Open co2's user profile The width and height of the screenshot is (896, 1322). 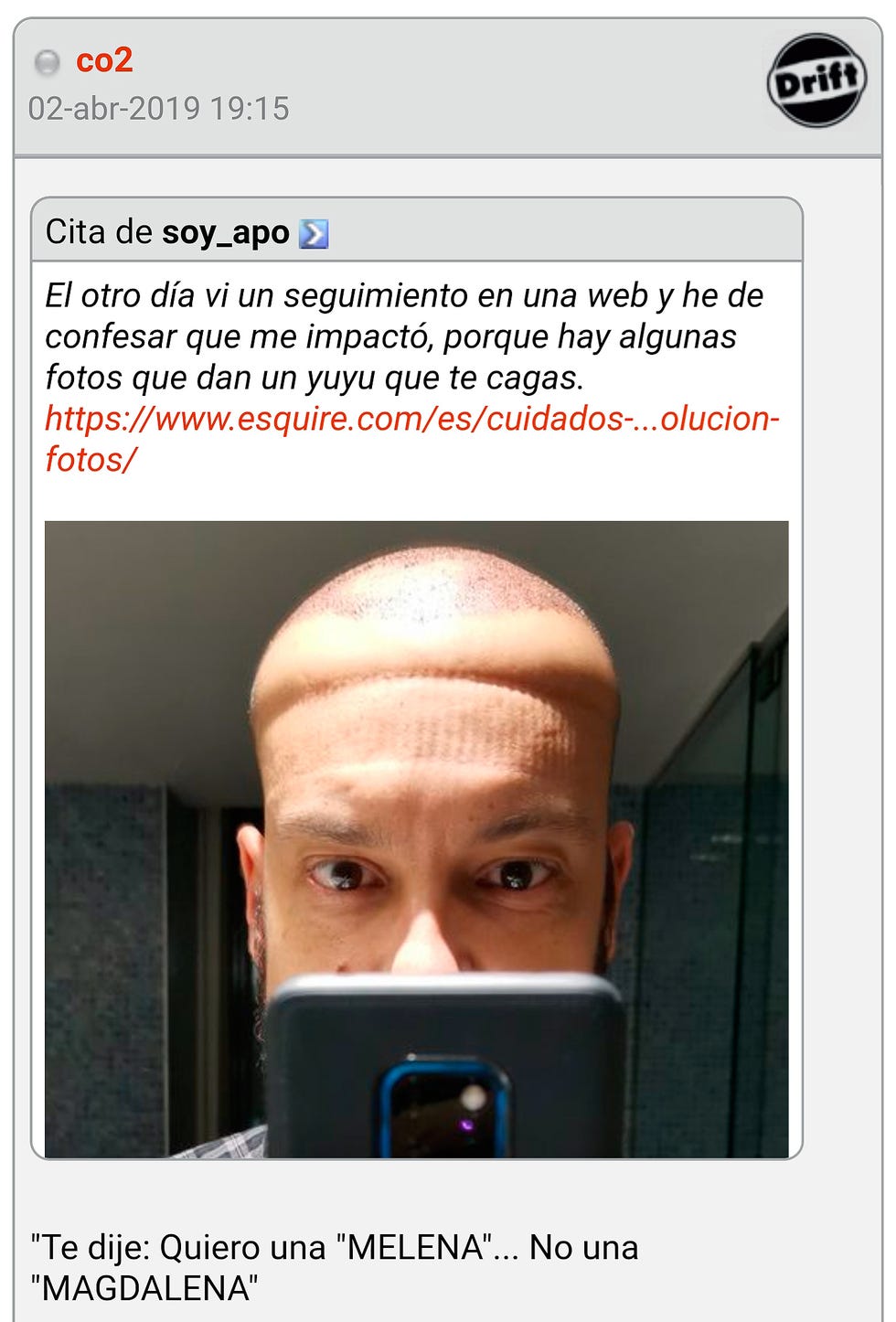coord(104,61)
